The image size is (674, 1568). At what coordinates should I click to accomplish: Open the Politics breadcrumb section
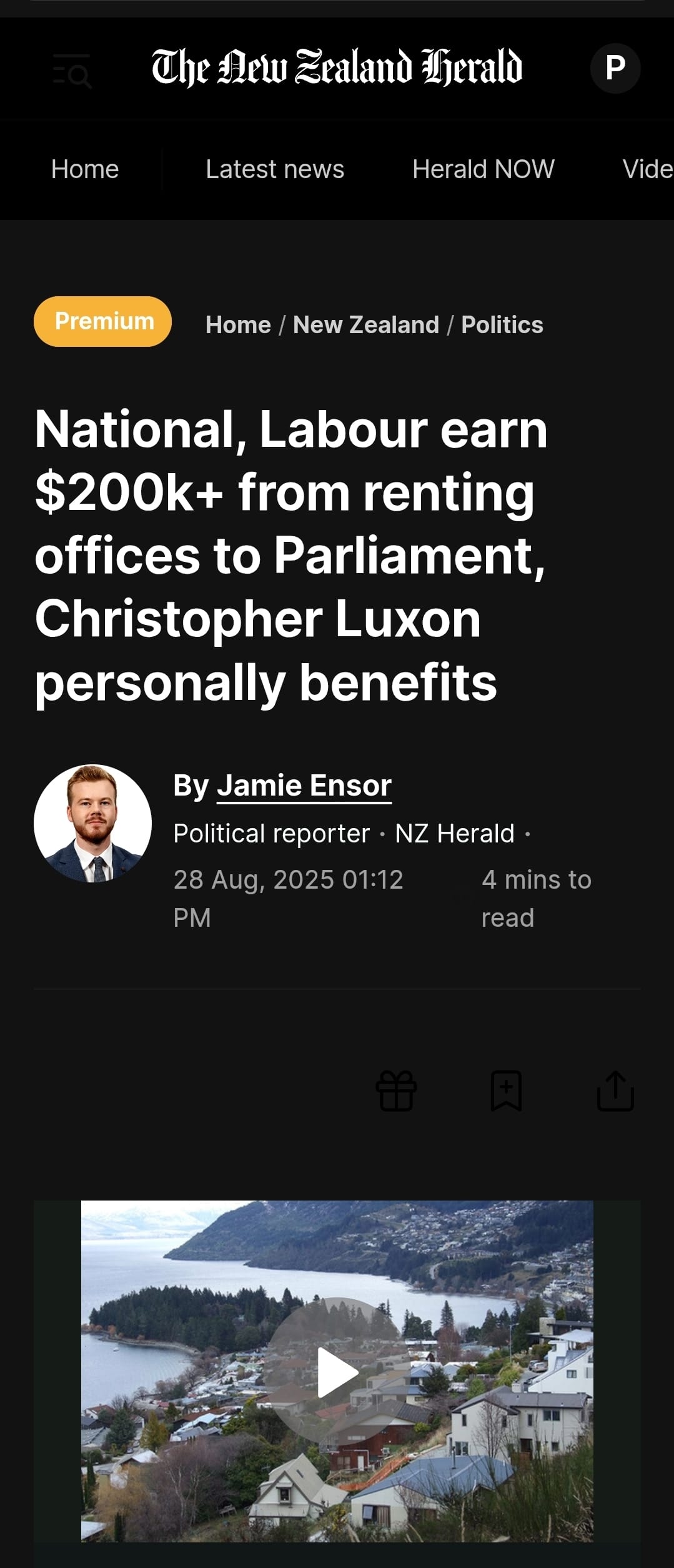(x=502, y=325)
